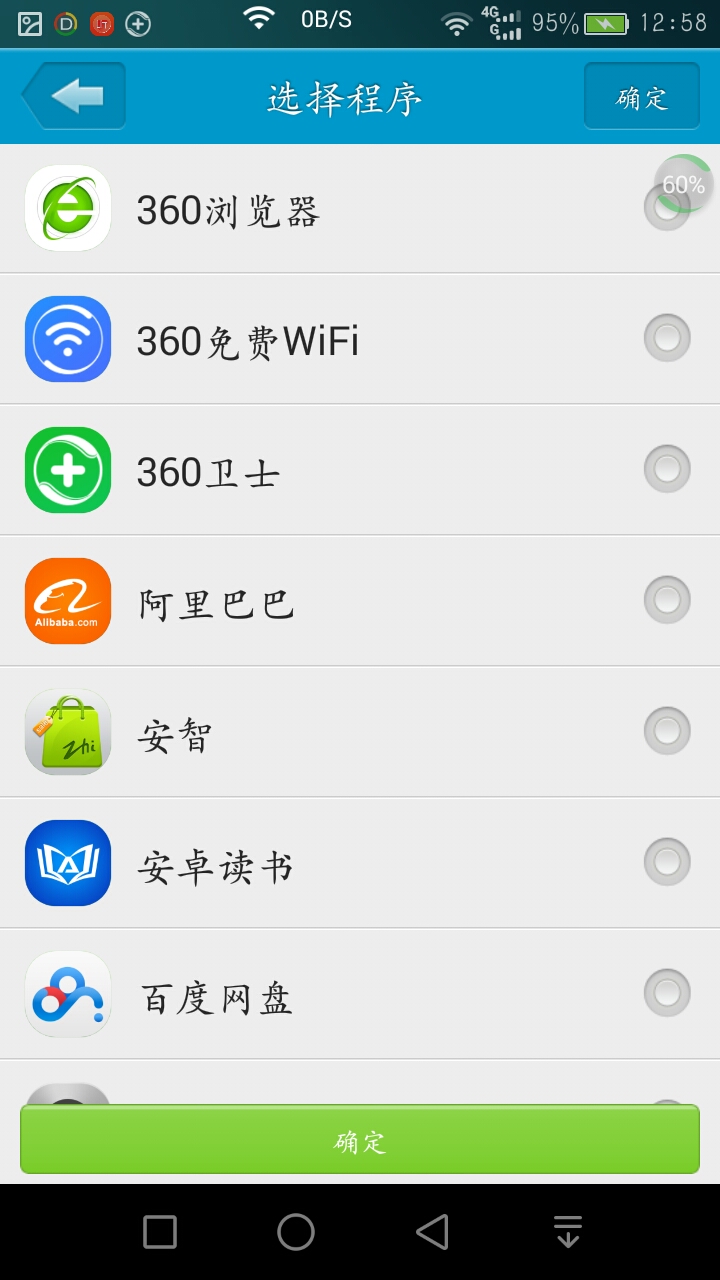Open the 安卓读书 blue book icon
The image size is (720, 1280).
pos(67,864)
